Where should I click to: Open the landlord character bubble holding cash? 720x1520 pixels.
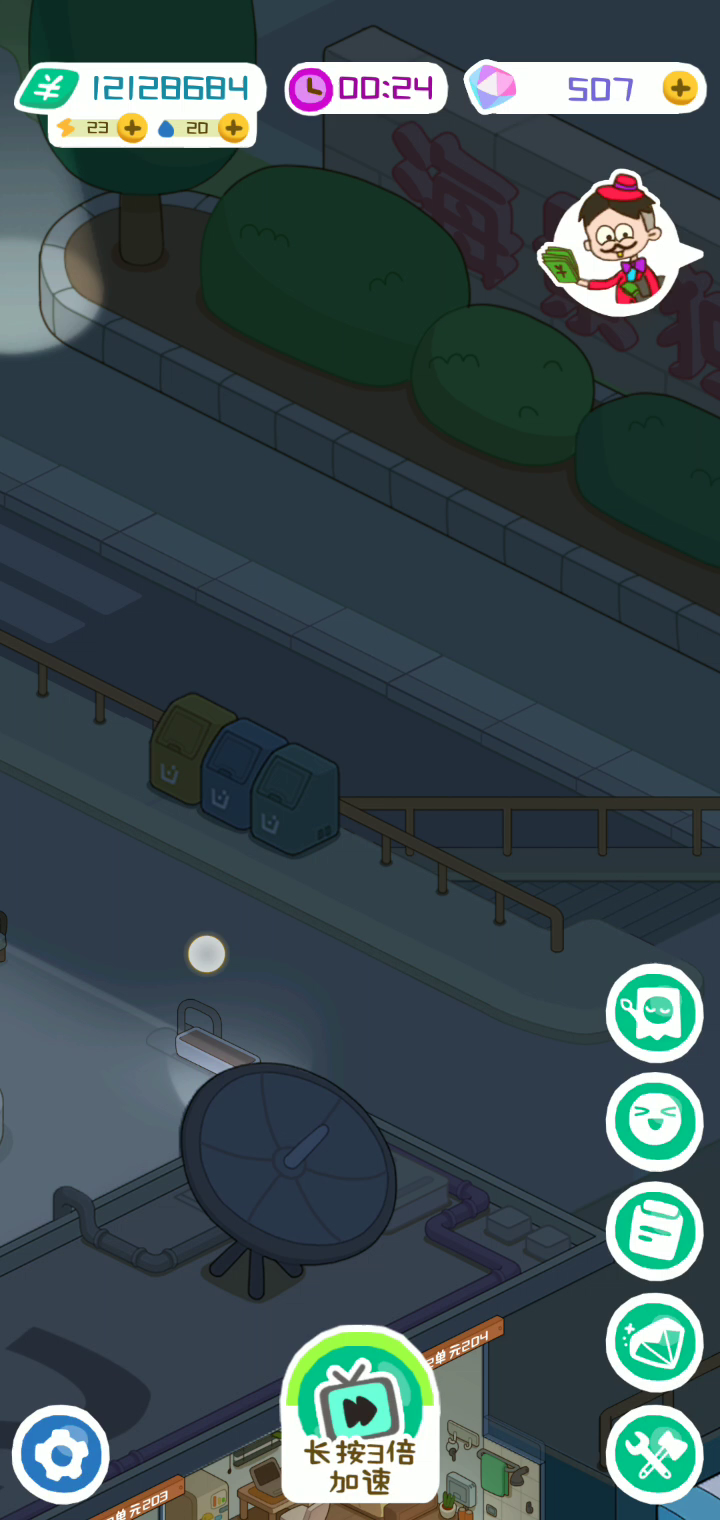point(617,242)
